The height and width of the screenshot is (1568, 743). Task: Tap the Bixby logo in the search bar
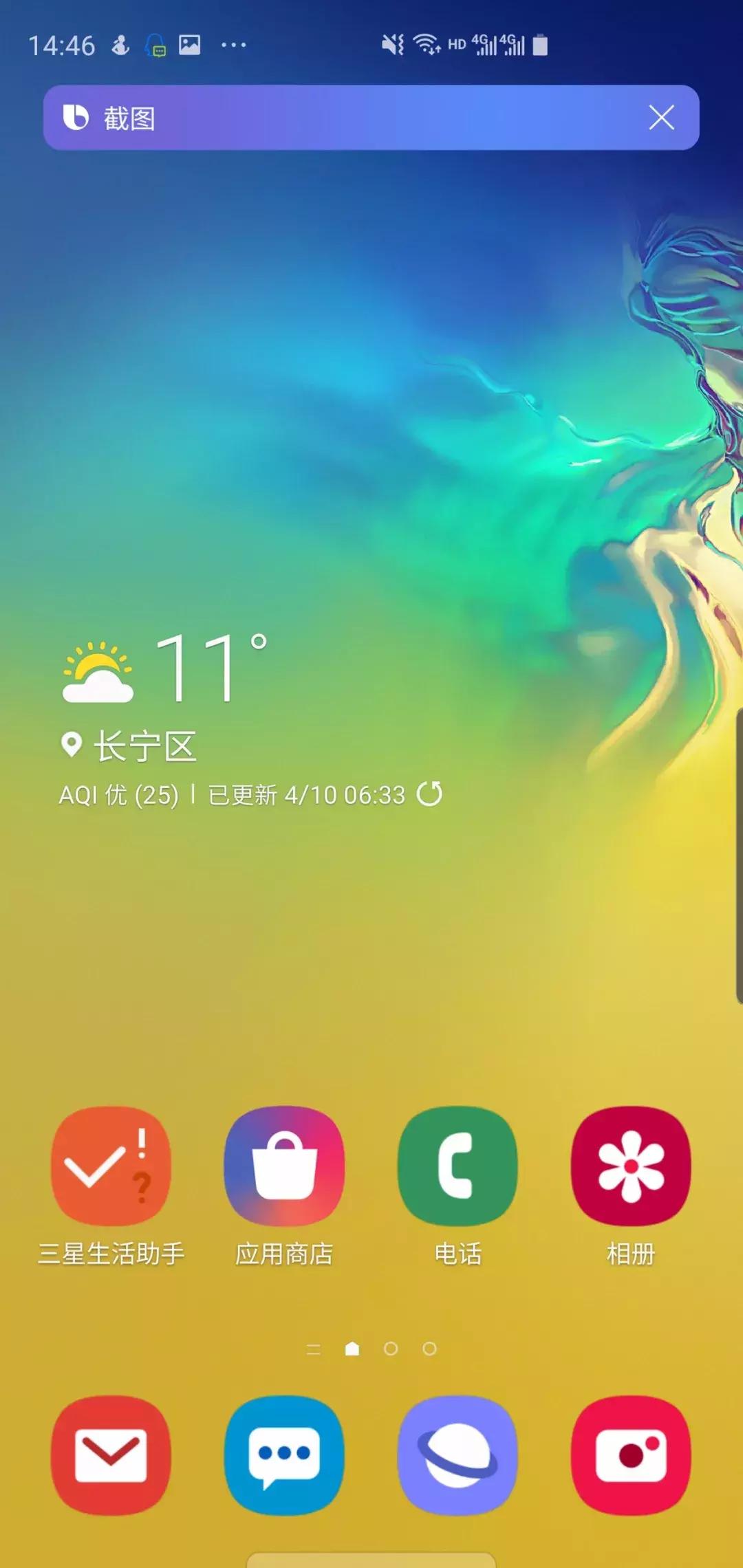pos(77,118)
